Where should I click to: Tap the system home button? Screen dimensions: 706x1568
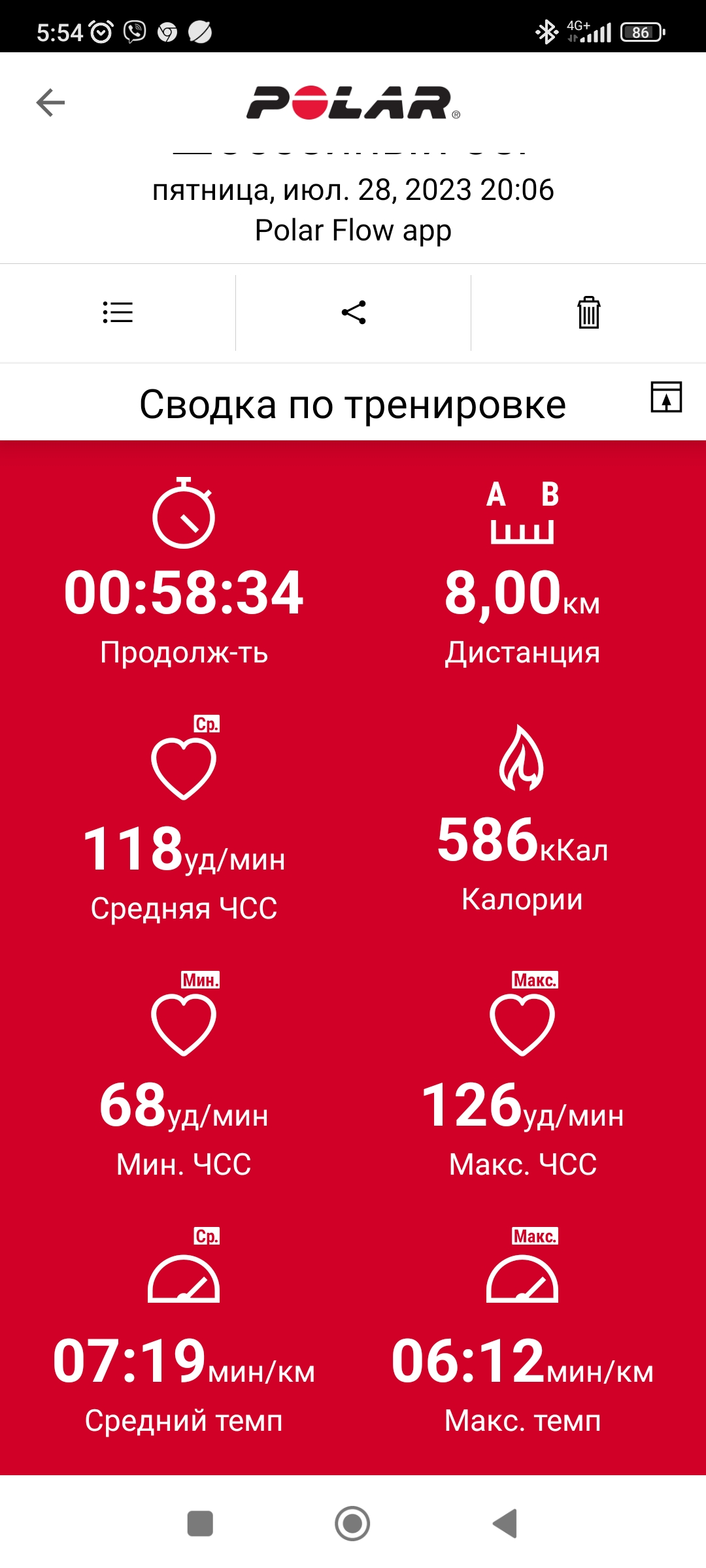pyautogui.click(x=352, y=1524)
